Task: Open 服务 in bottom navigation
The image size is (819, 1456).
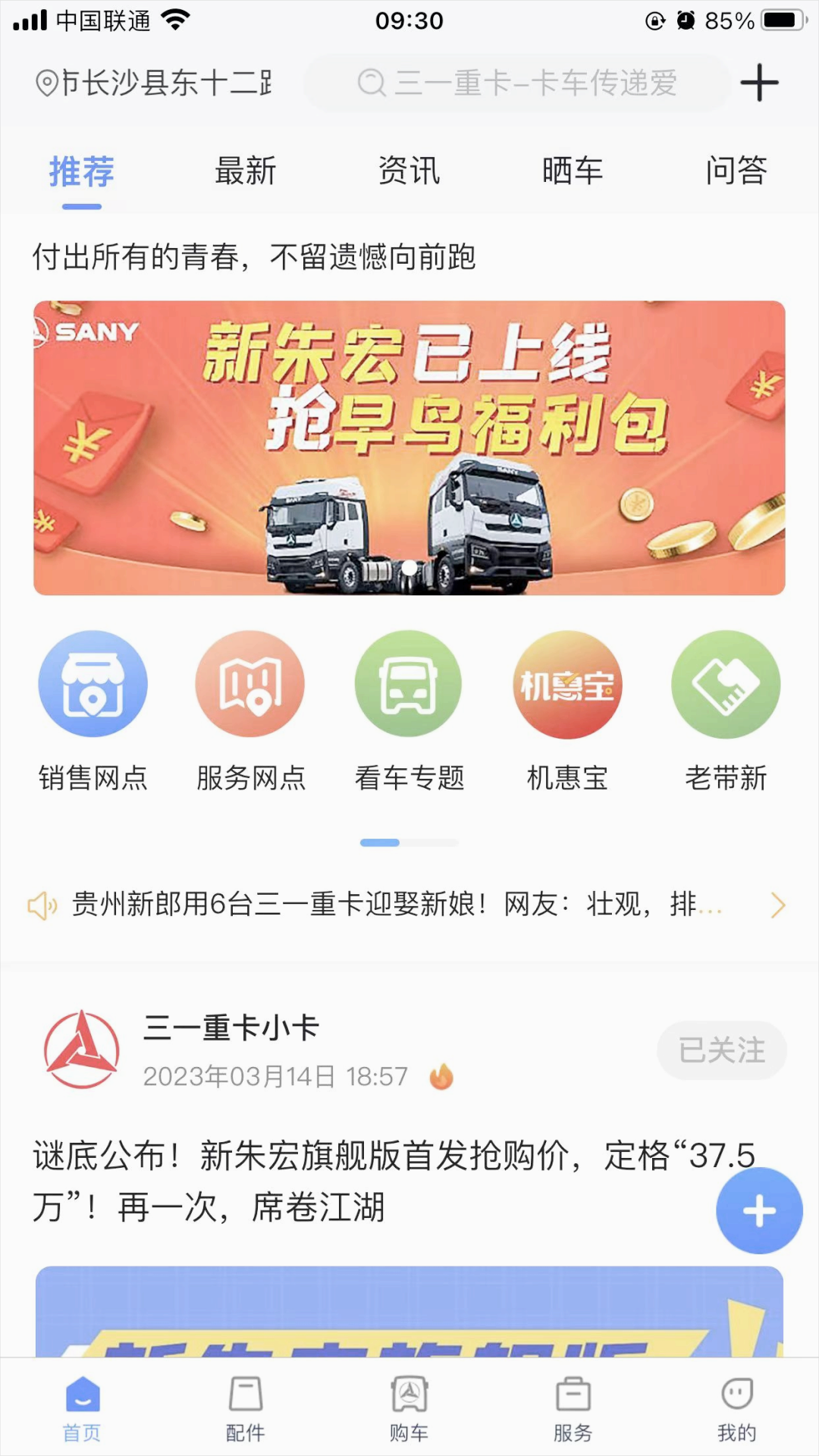Action: click(573, 1409)
